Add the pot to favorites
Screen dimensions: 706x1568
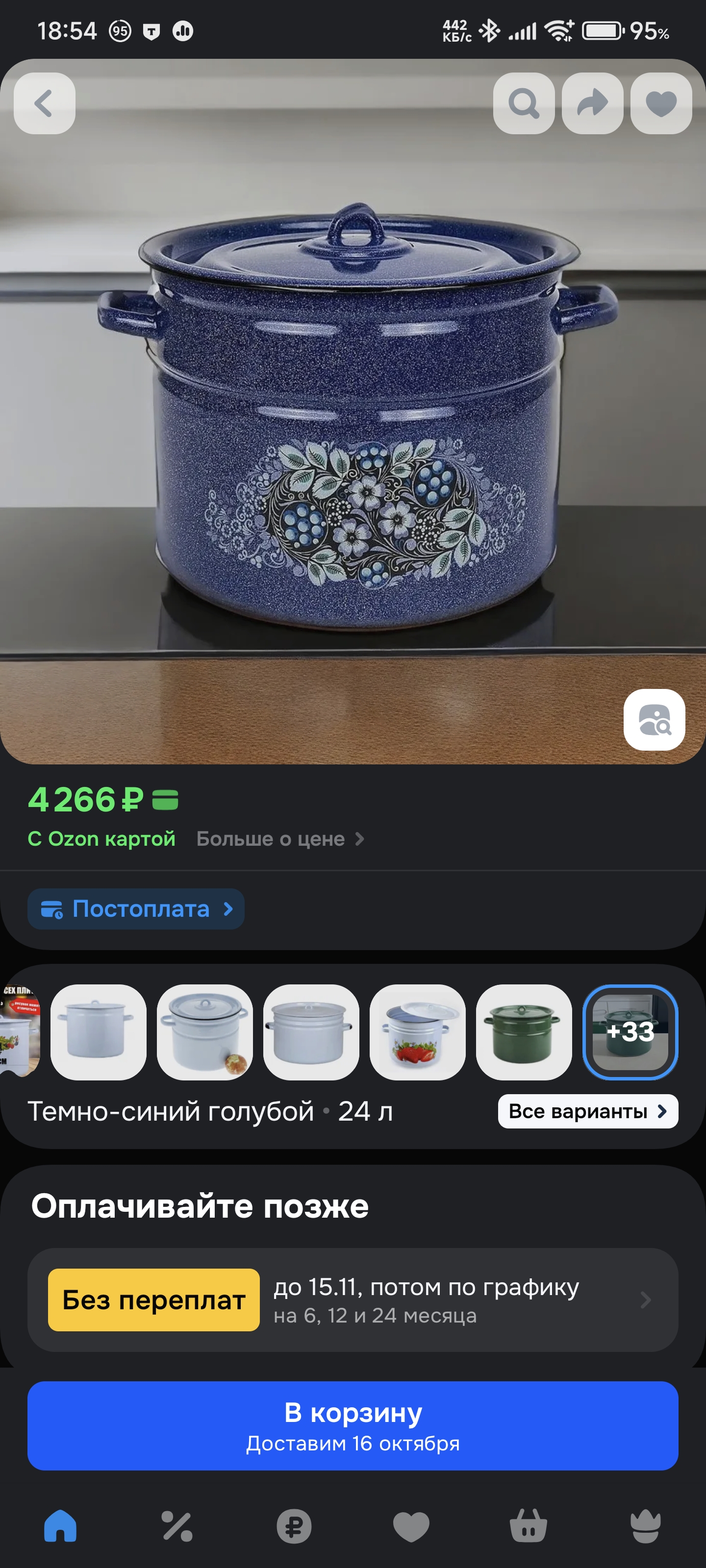click(661, 103)
